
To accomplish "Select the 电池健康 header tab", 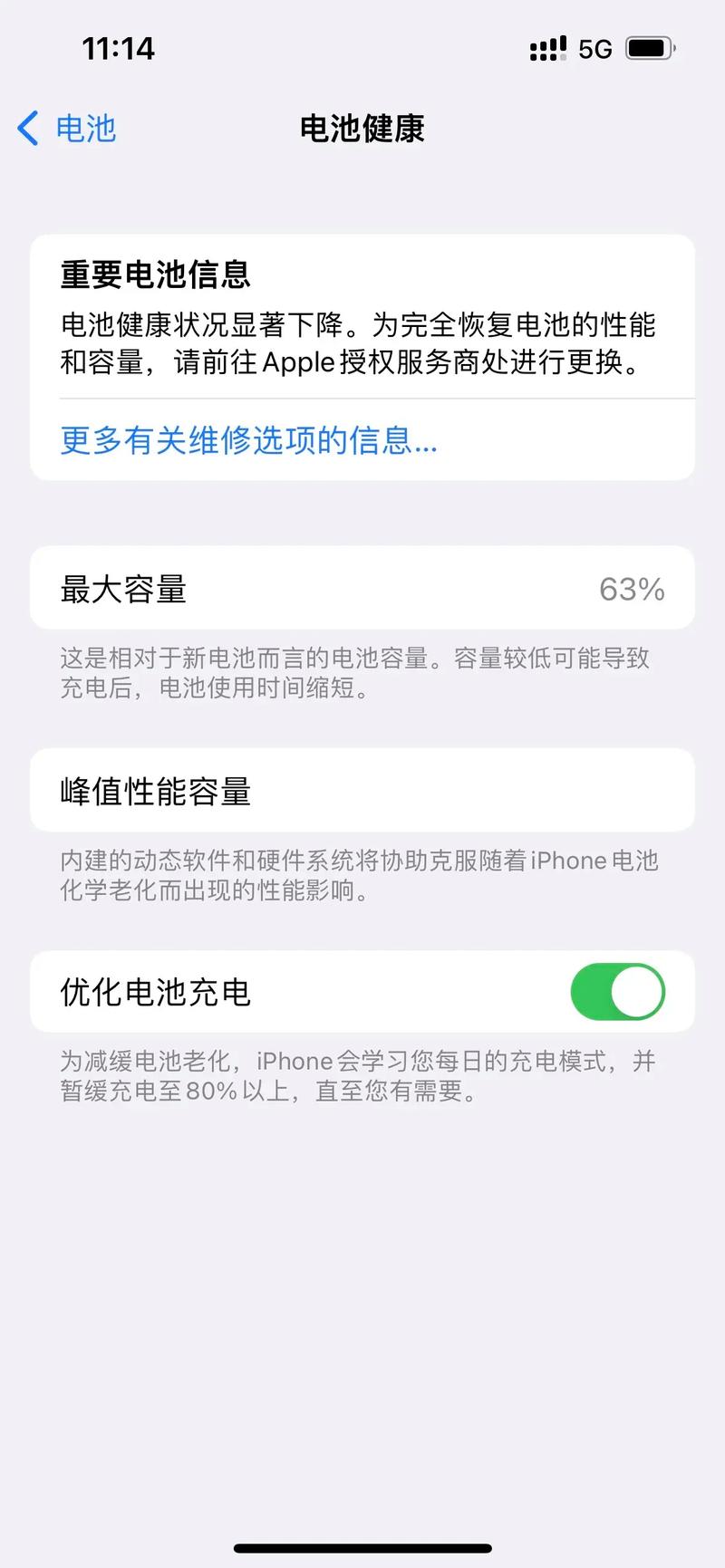I will tap(362, 130).
